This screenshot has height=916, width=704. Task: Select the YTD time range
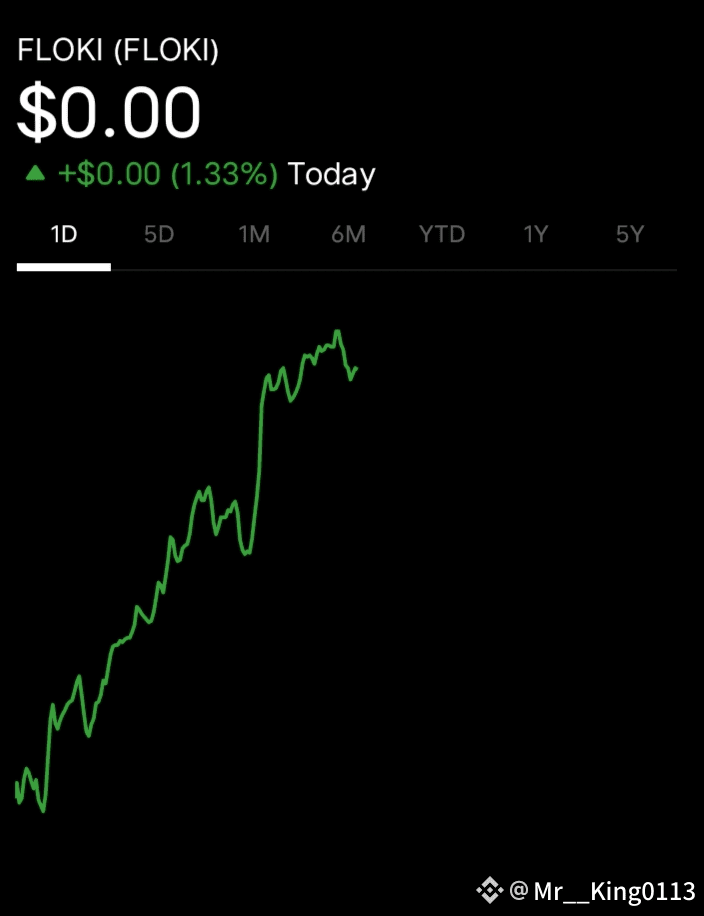[x=442, y=234]
